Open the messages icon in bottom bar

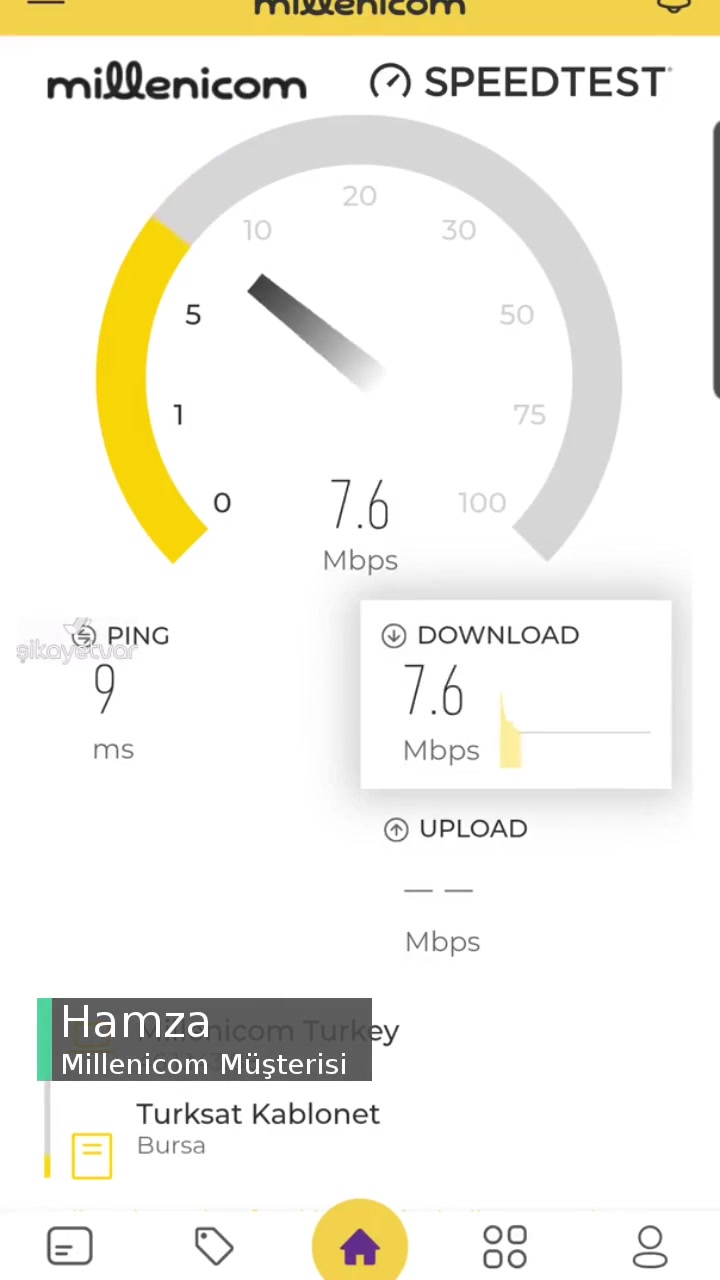(x=69, y=1244)
